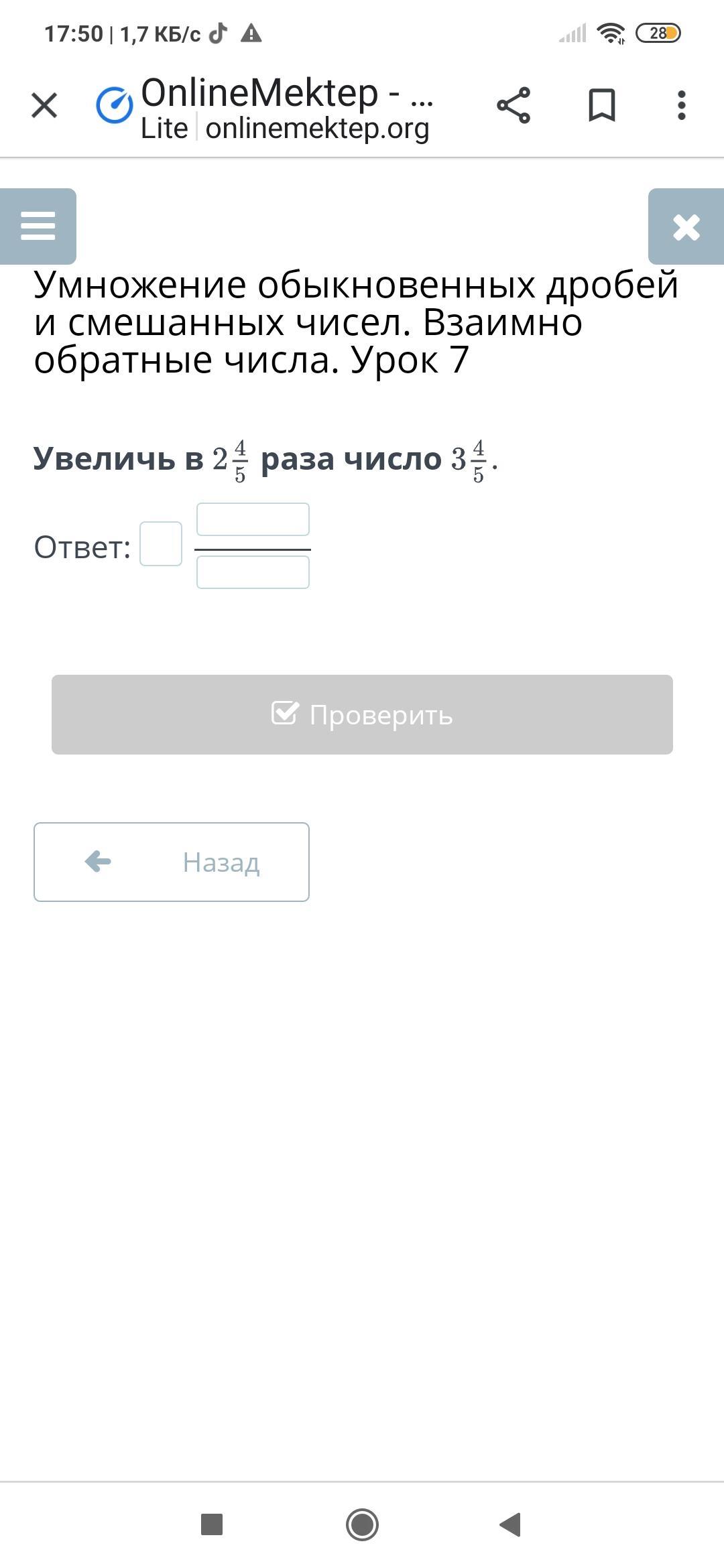
Task: Go back with the Назад button
Action: pyautogui.click(x=172, y=862)
